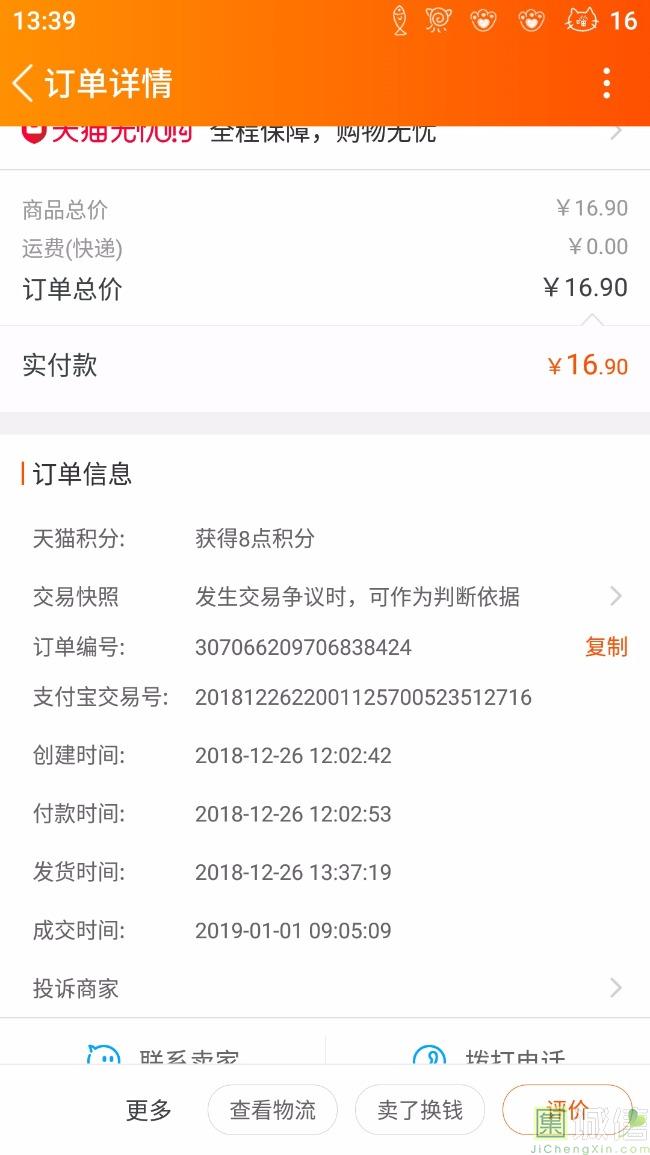Open the 投诉商家 complaint row
Viewport: 650px width, 1155px height.
click(x=325, y=988)
